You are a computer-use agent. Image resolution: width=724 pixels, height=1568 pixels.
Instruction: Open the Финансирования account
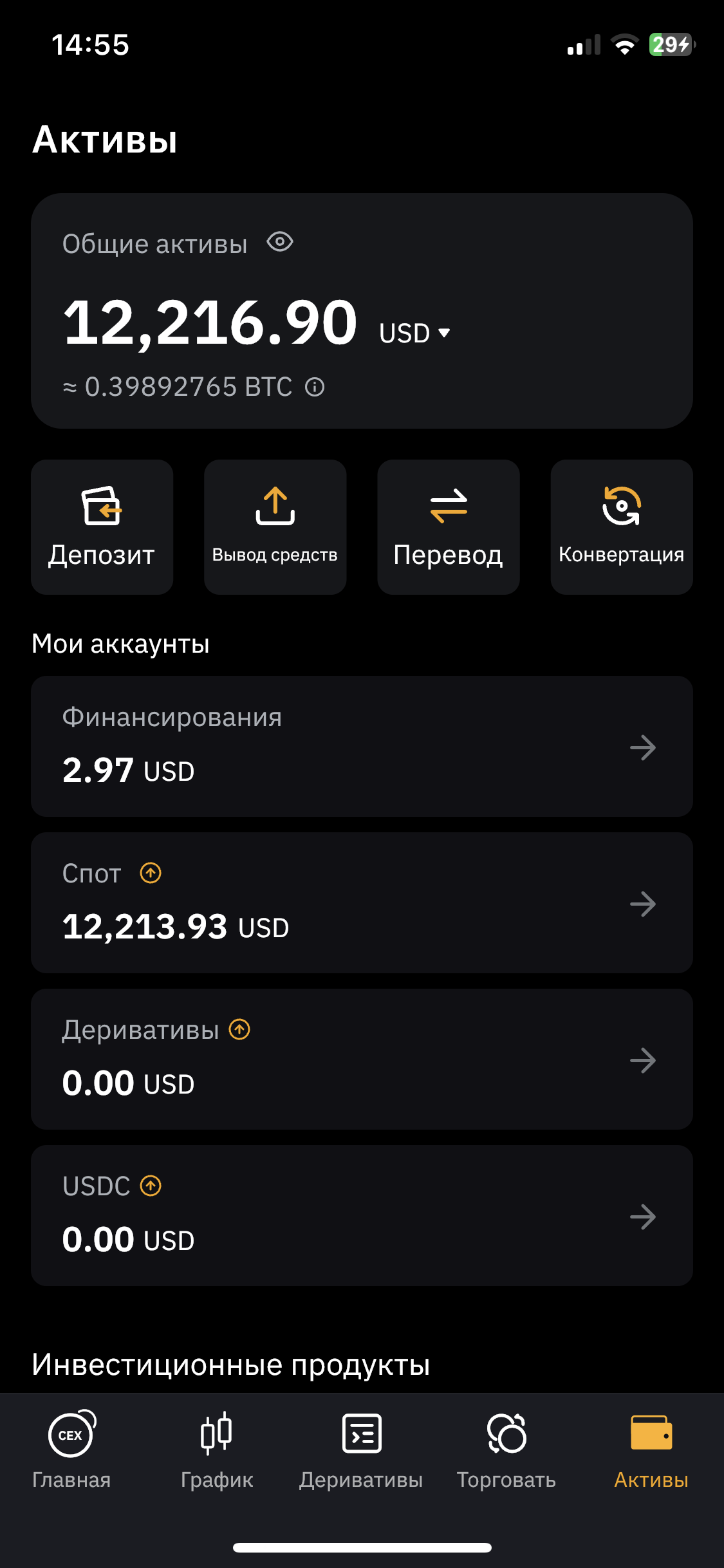pyautogui.click(x=362, y=746)
